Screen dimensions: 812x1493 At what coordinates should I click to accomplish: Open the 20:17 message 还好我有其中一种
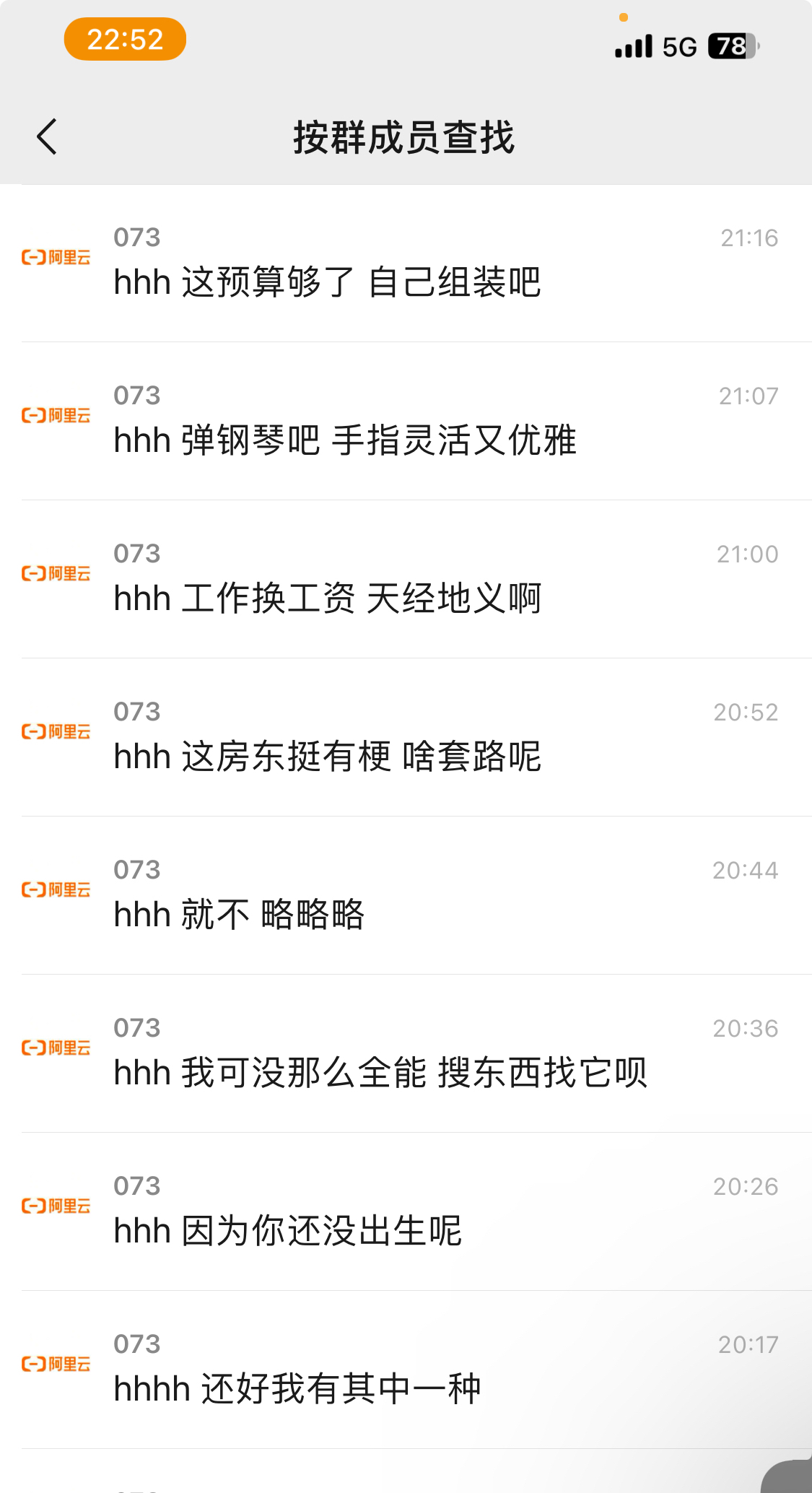click(x=406, y=1370)
